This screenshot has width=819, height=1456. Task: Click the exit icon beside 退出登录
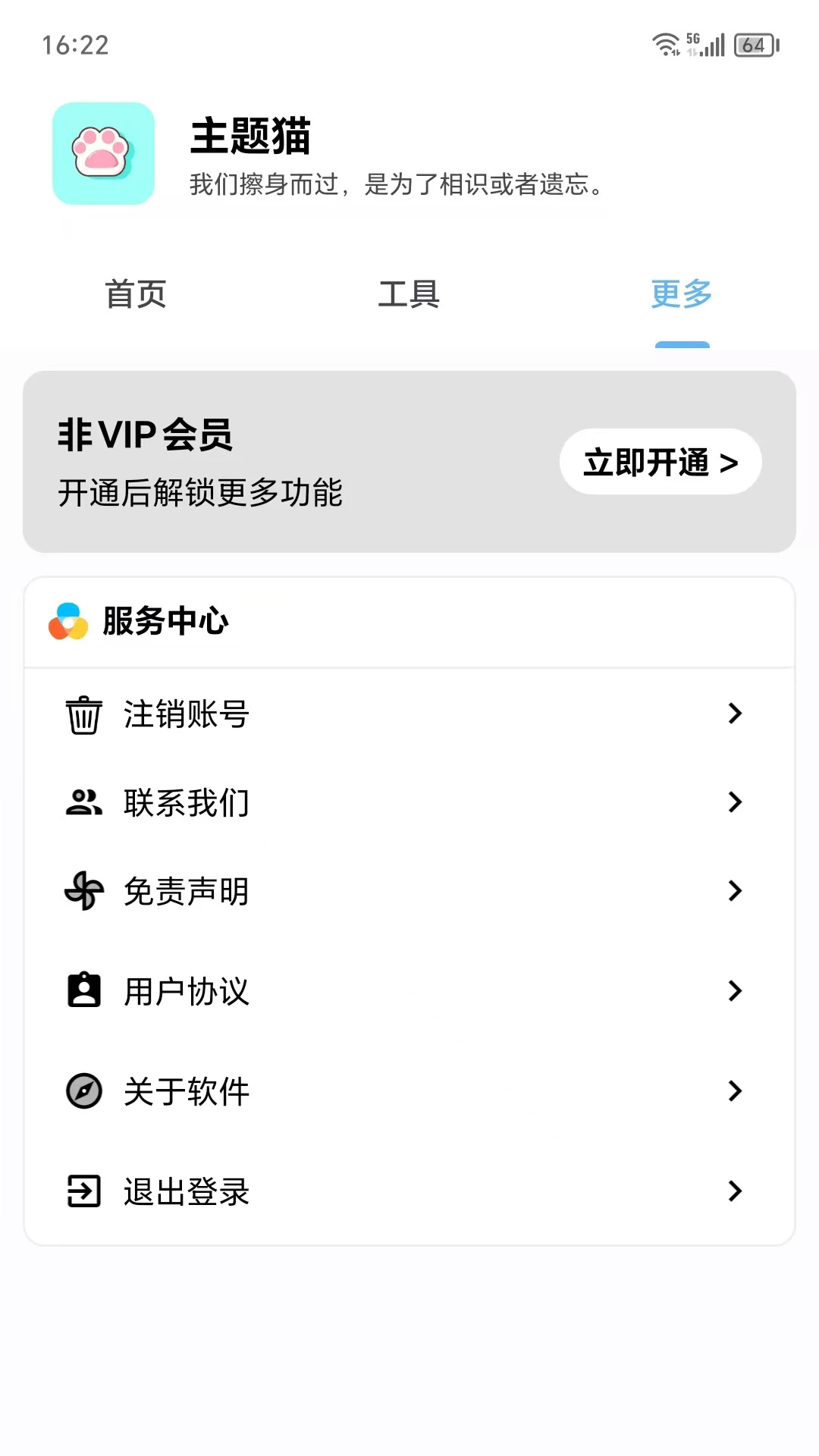pos(83,1191)
